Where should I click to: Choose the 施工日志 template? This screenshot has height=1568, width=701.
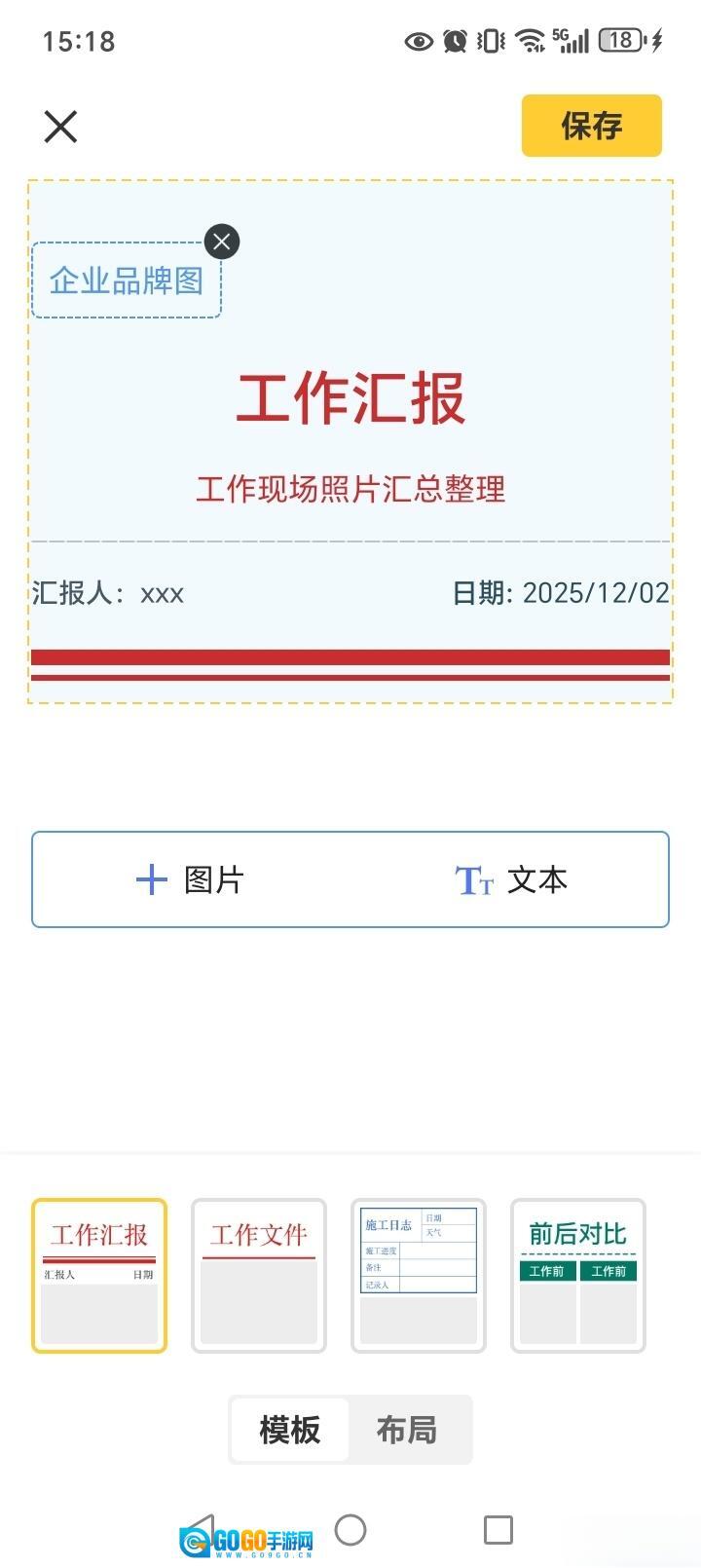coord(419,1276)
